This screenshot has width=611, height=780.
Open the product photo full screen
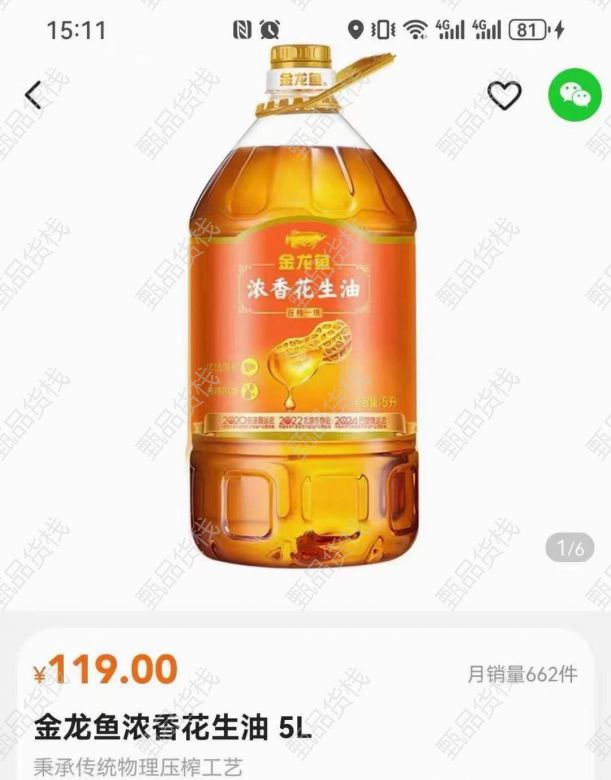(305, 330)
